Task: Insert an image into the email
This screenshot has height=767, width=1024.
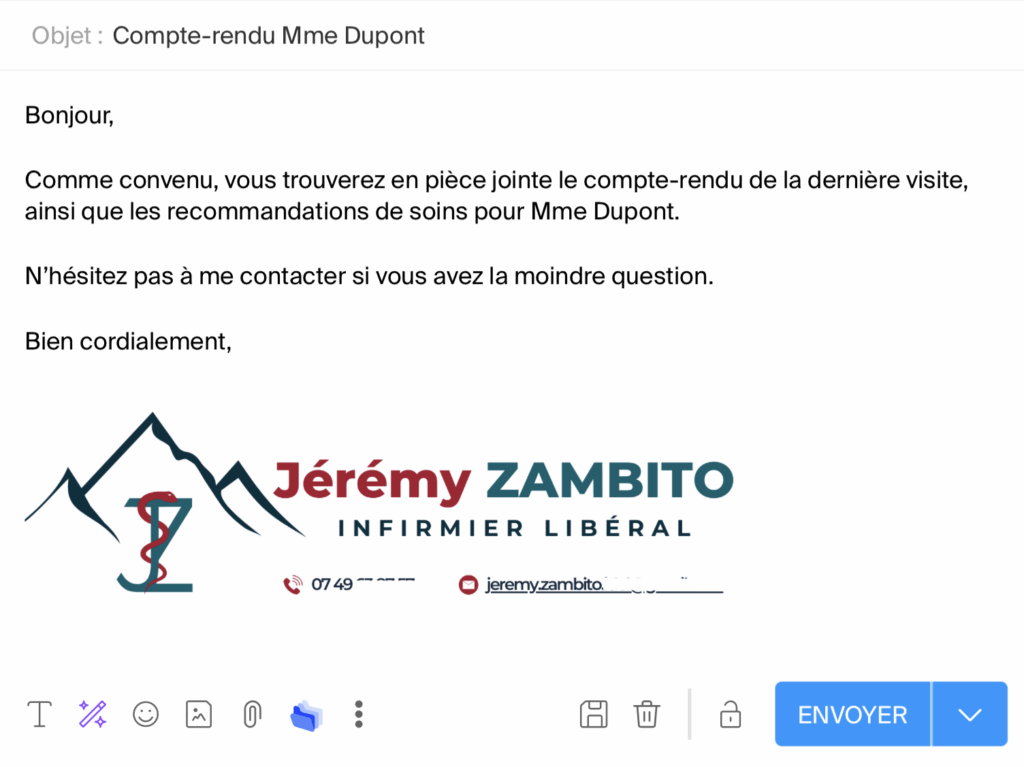Action: [199, 714]
